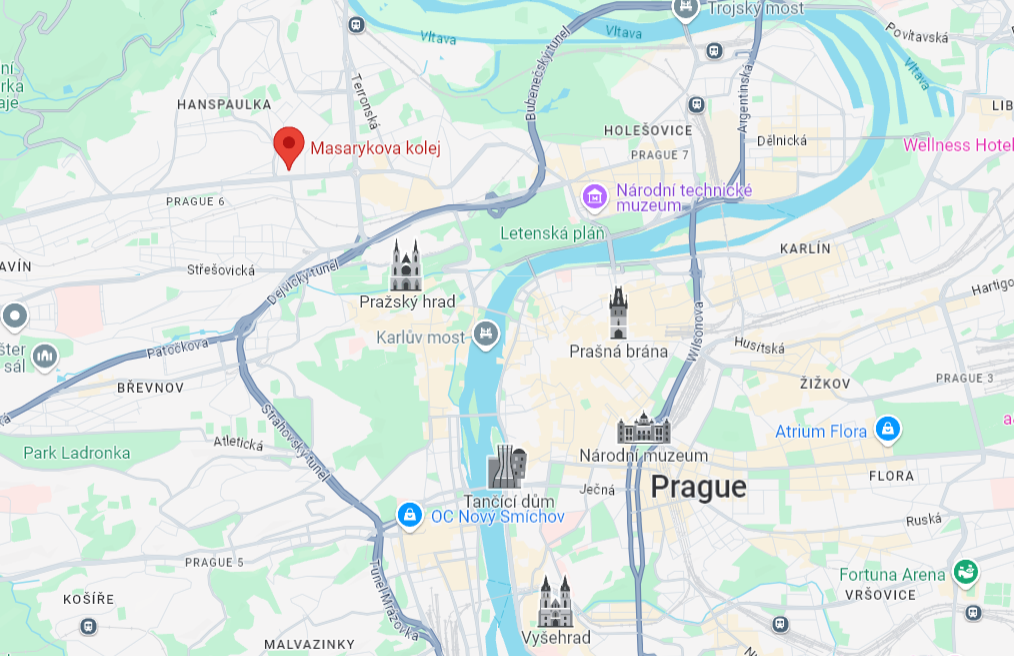This screenshot has height=656, width=1014.
Task: Tap the Wellness Hotel label
Action: tap(957, 145)
